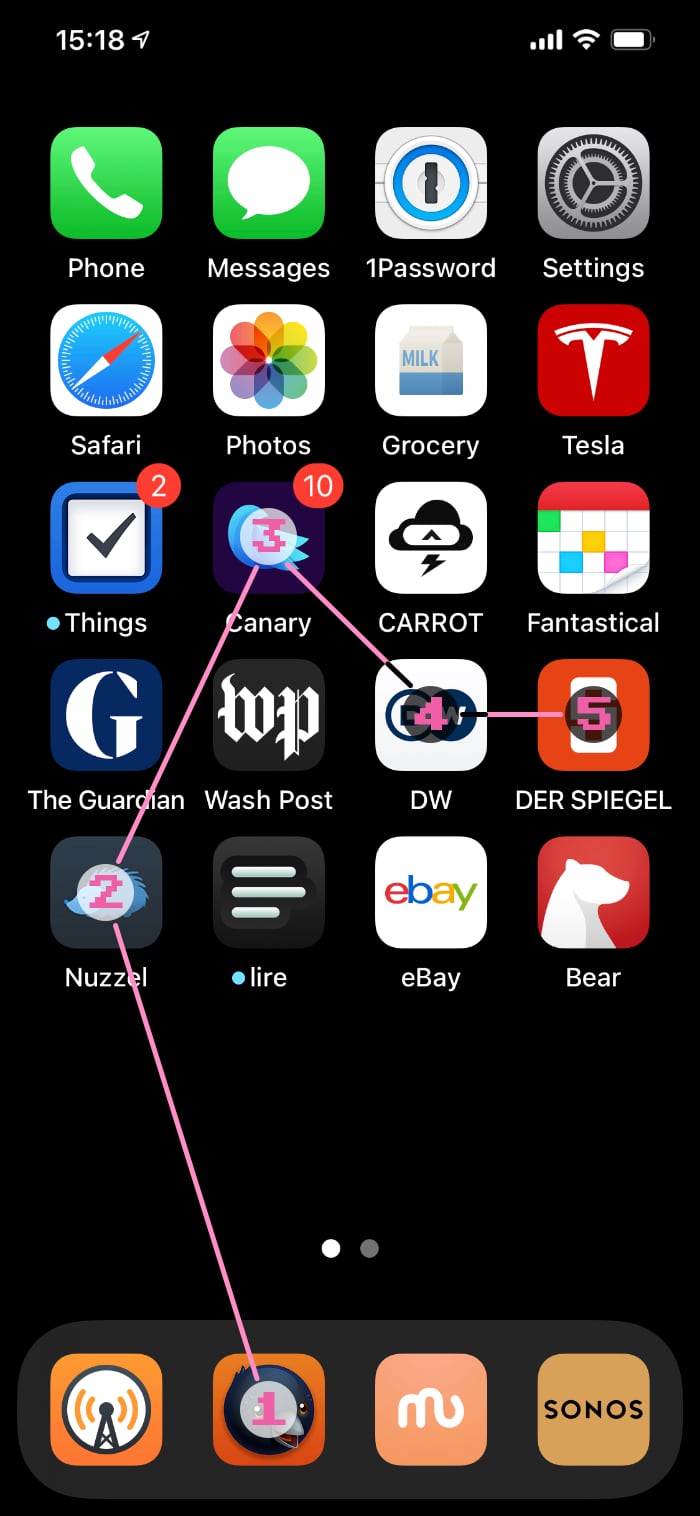
Task: Open the Phone app
Action: [106, 183]
